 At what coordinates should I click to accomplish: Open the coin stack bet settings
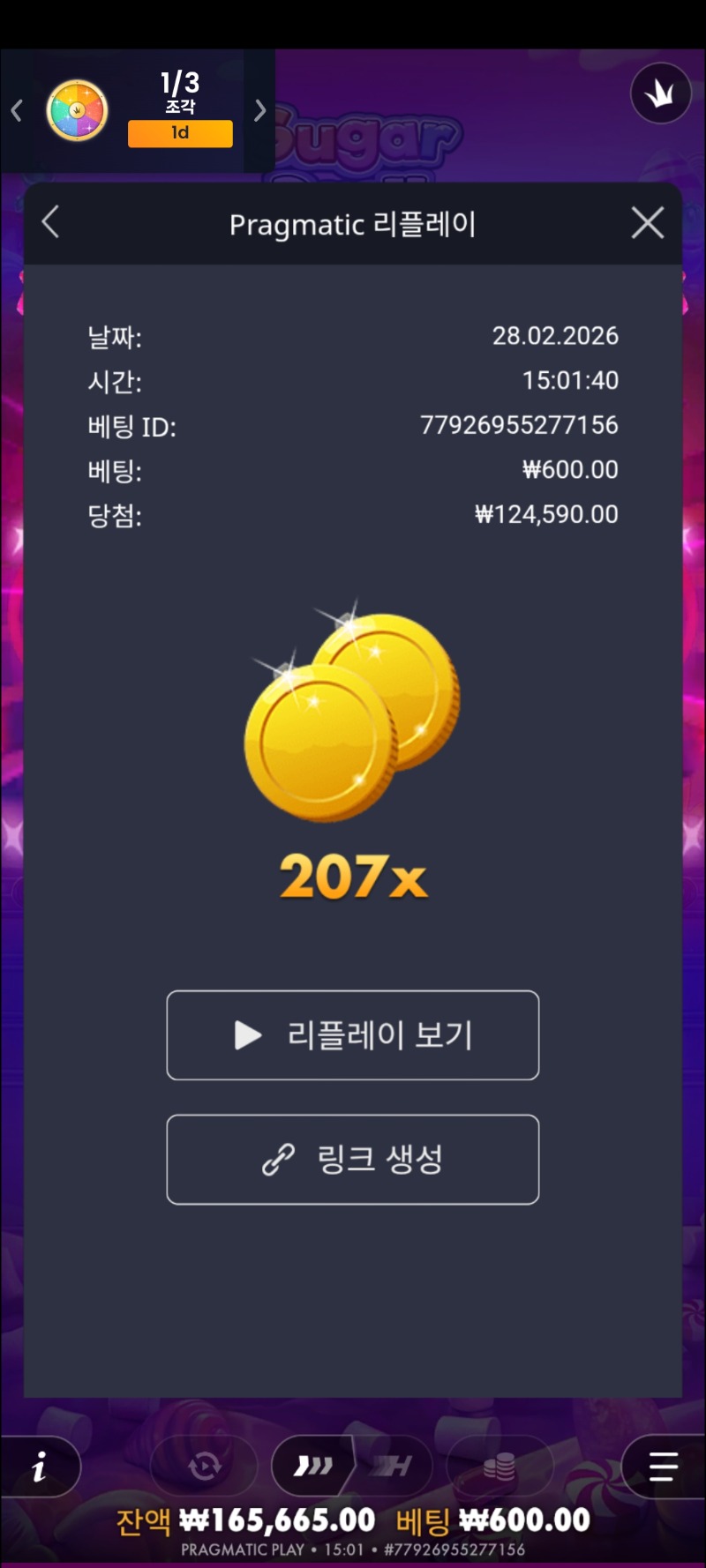(x=499, y=1467)
